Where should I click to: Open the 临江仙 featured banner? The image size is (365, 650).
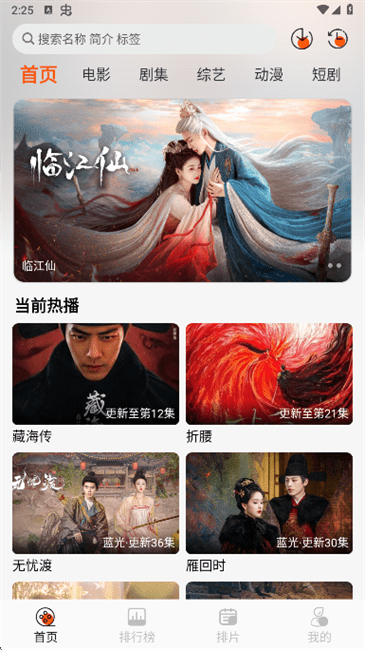pos(182,190)
